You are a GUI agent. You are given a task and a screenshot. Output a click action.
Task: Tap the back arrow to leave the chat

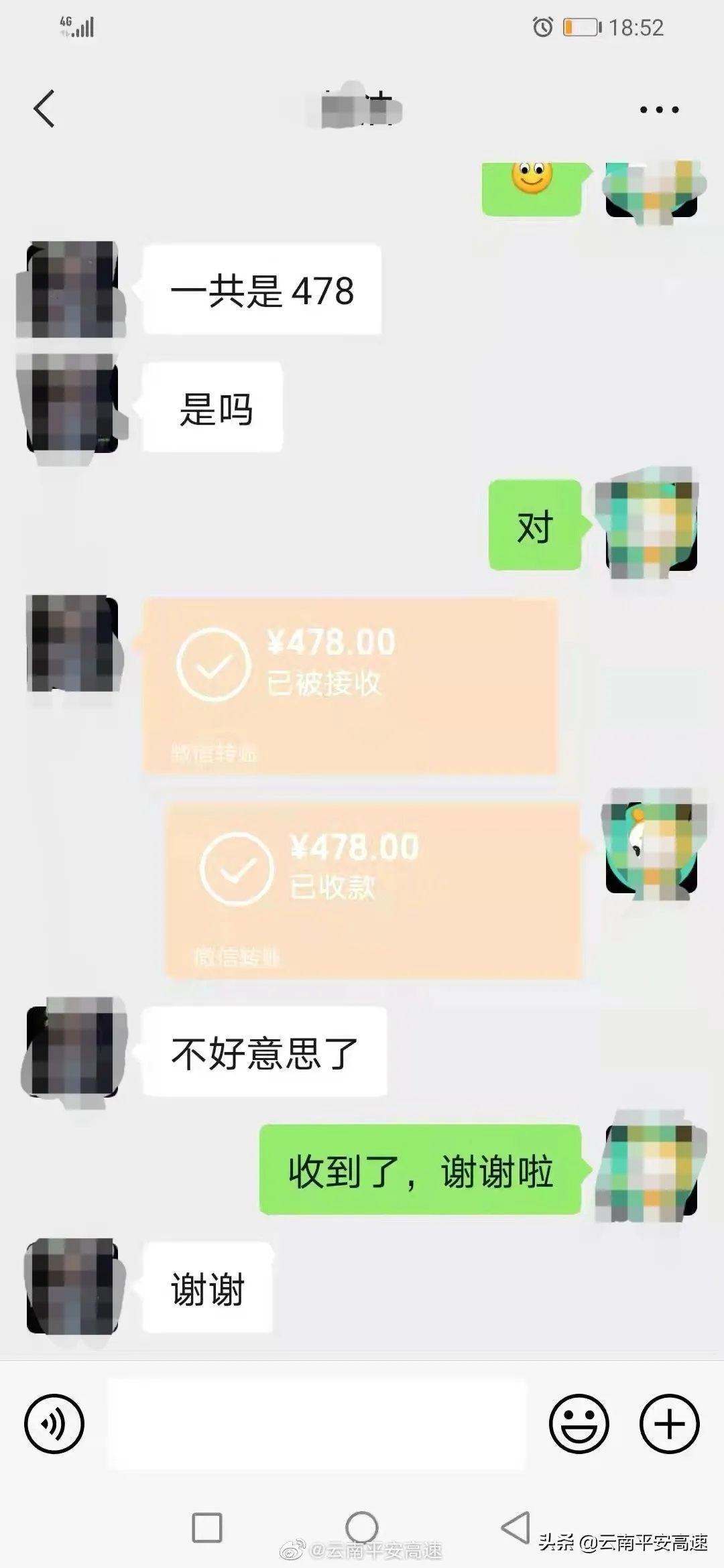tap(44, 109)
